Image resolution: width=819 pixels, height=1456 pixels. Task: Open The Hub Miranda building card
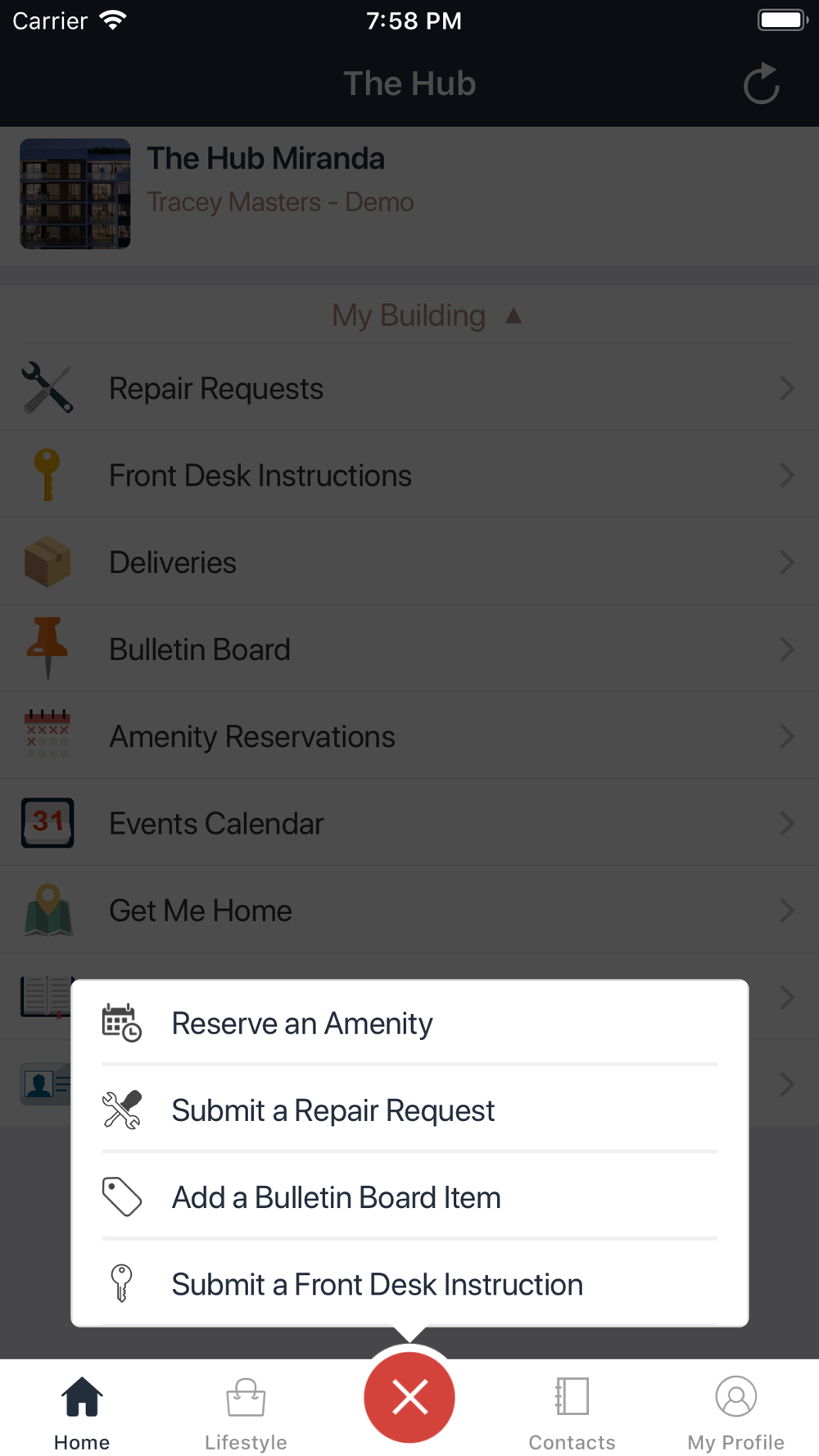[409, 195]
